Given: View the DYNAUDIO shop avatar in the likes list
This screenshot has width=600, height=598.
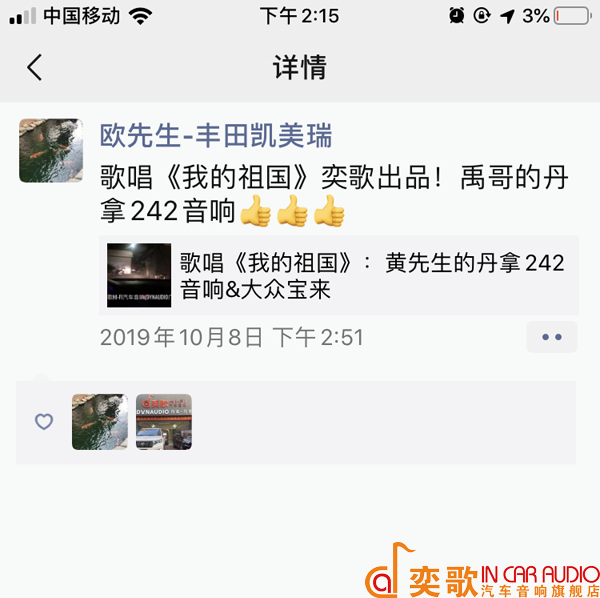Looking at the screenshot, I should click(163, 421).
